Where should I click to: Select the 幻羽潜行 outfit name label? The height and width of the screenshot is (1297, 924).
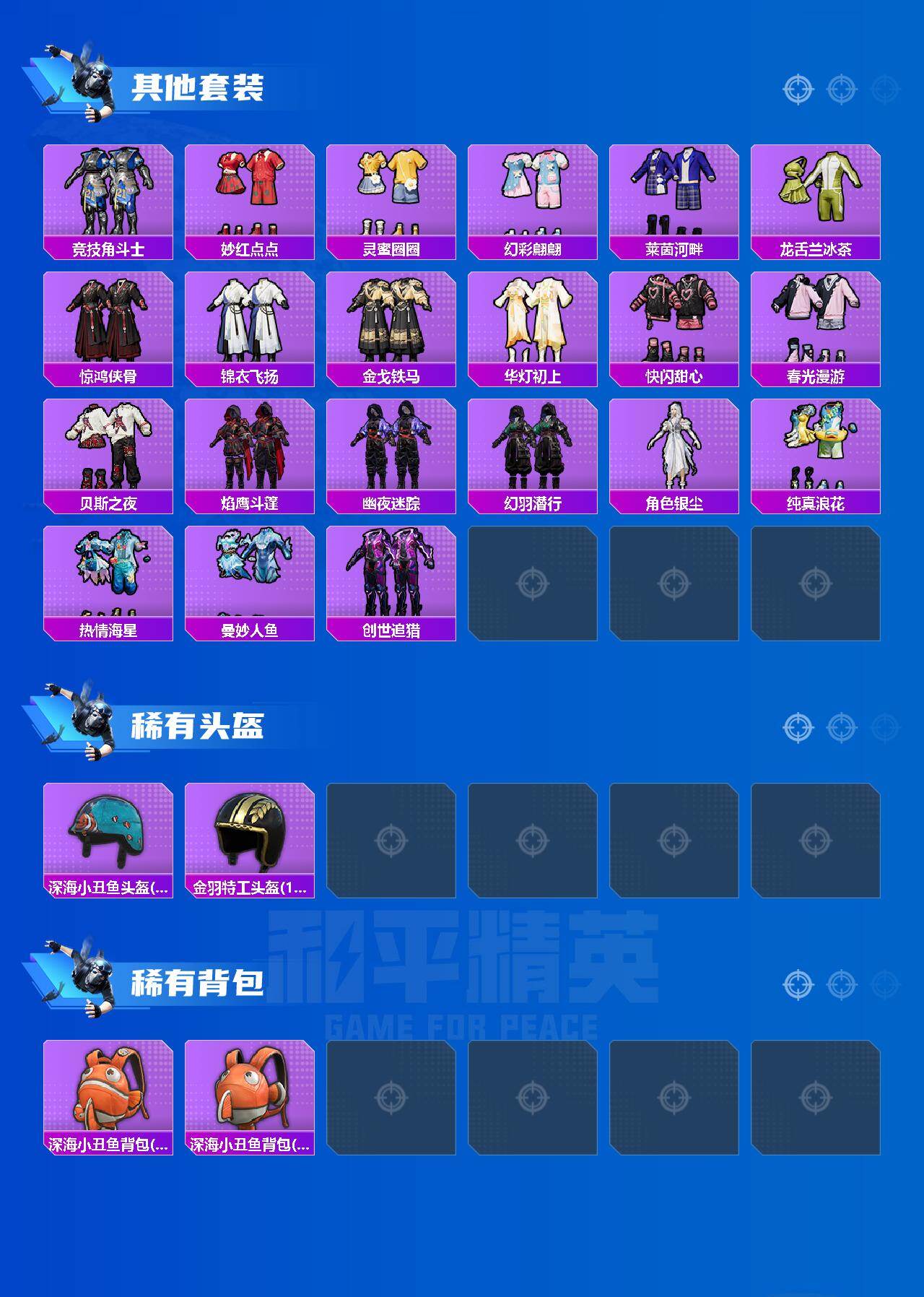pos(534,503)
